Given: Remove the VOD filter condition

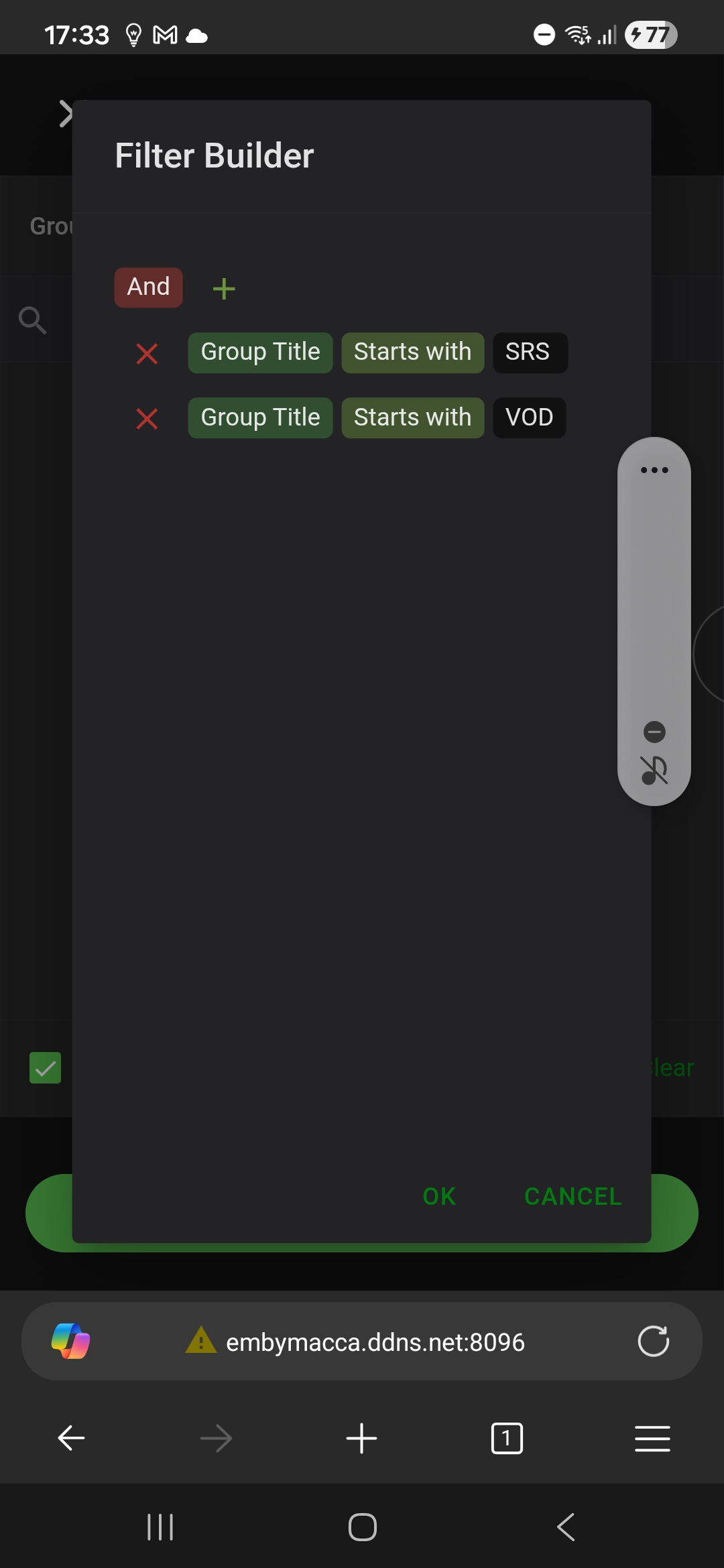Looking at the screenshot, I should [147, 419].
